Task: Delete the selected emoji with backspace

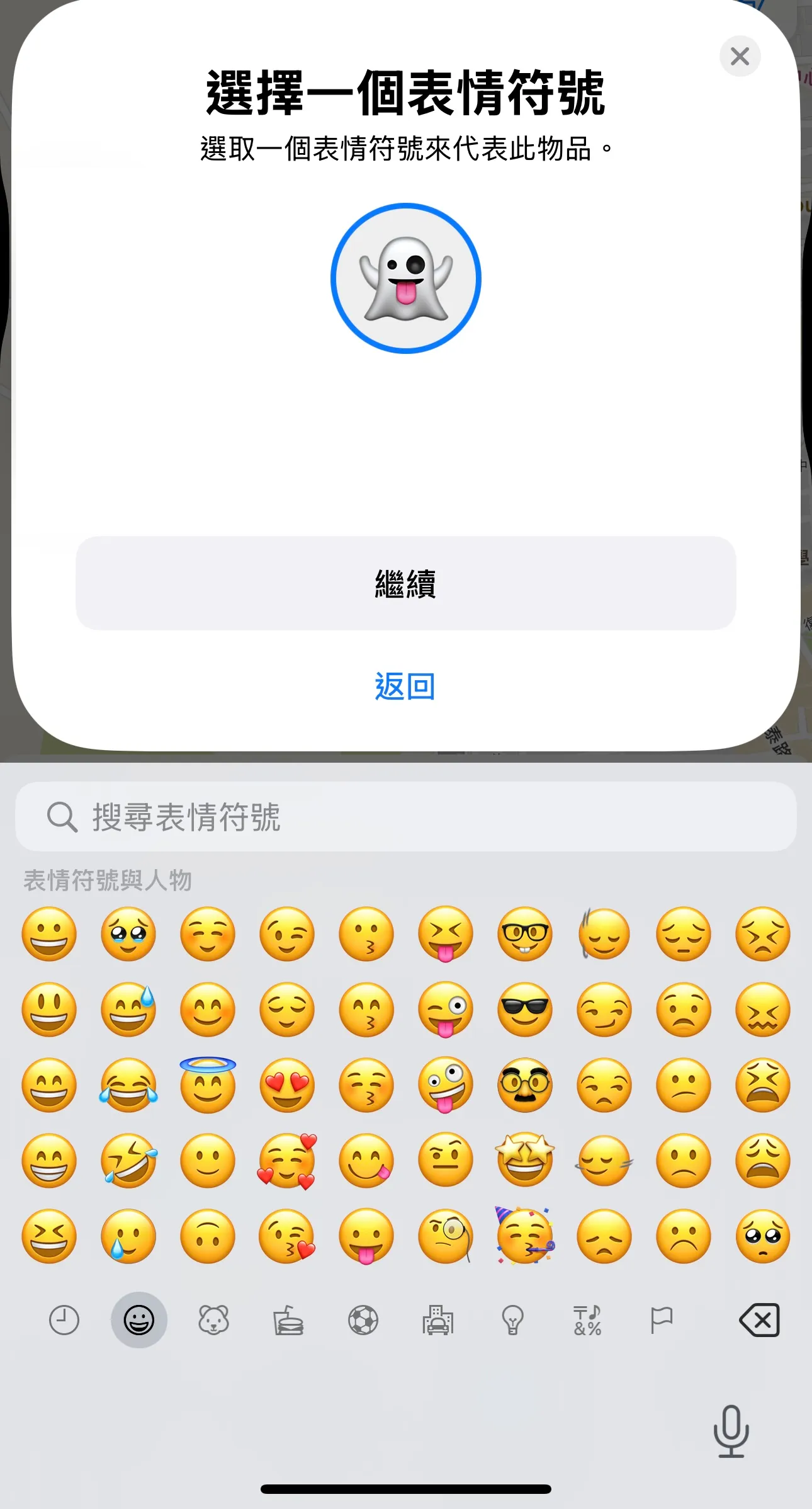Action: click(x=759, y=1320)
